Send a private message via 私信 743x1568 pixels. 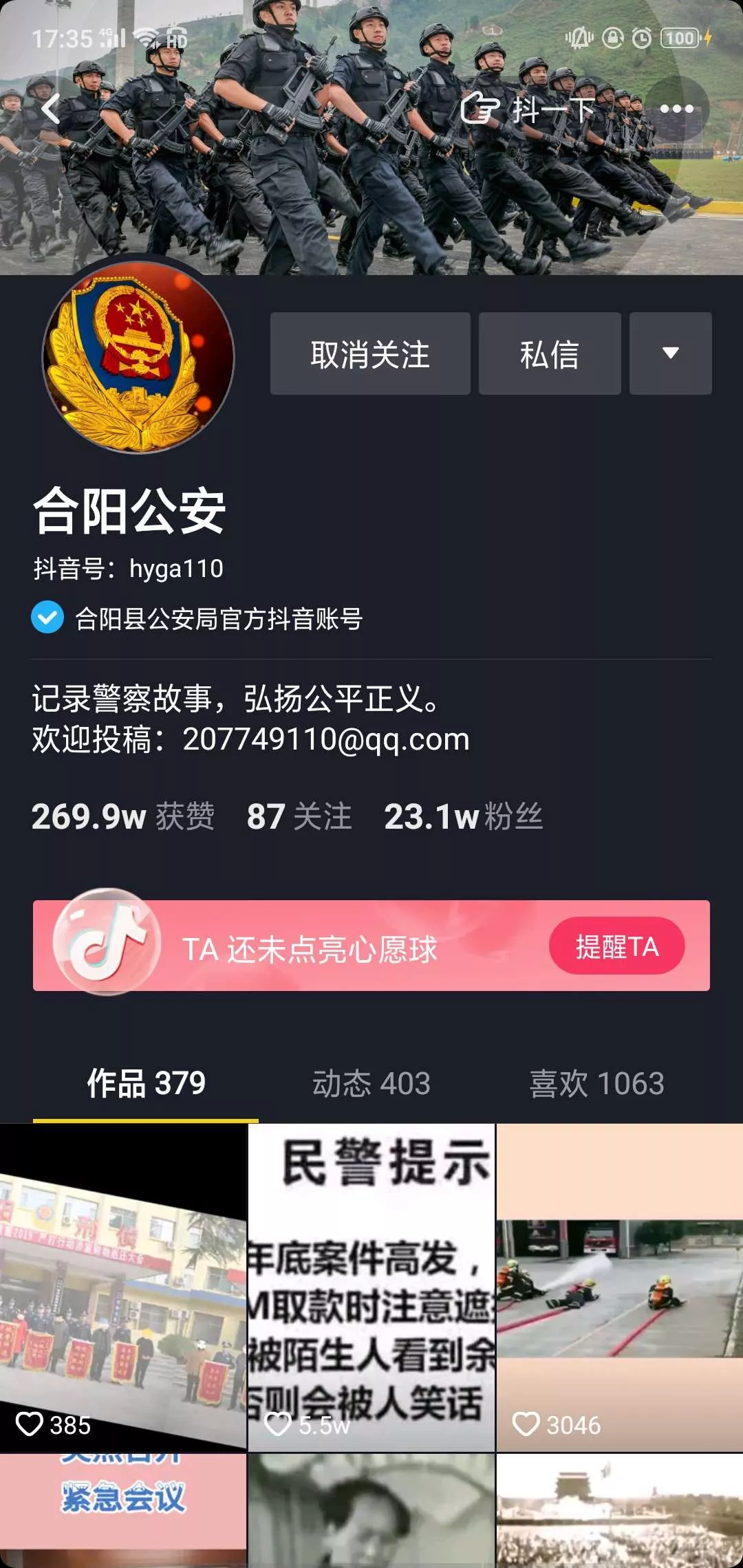550,353
